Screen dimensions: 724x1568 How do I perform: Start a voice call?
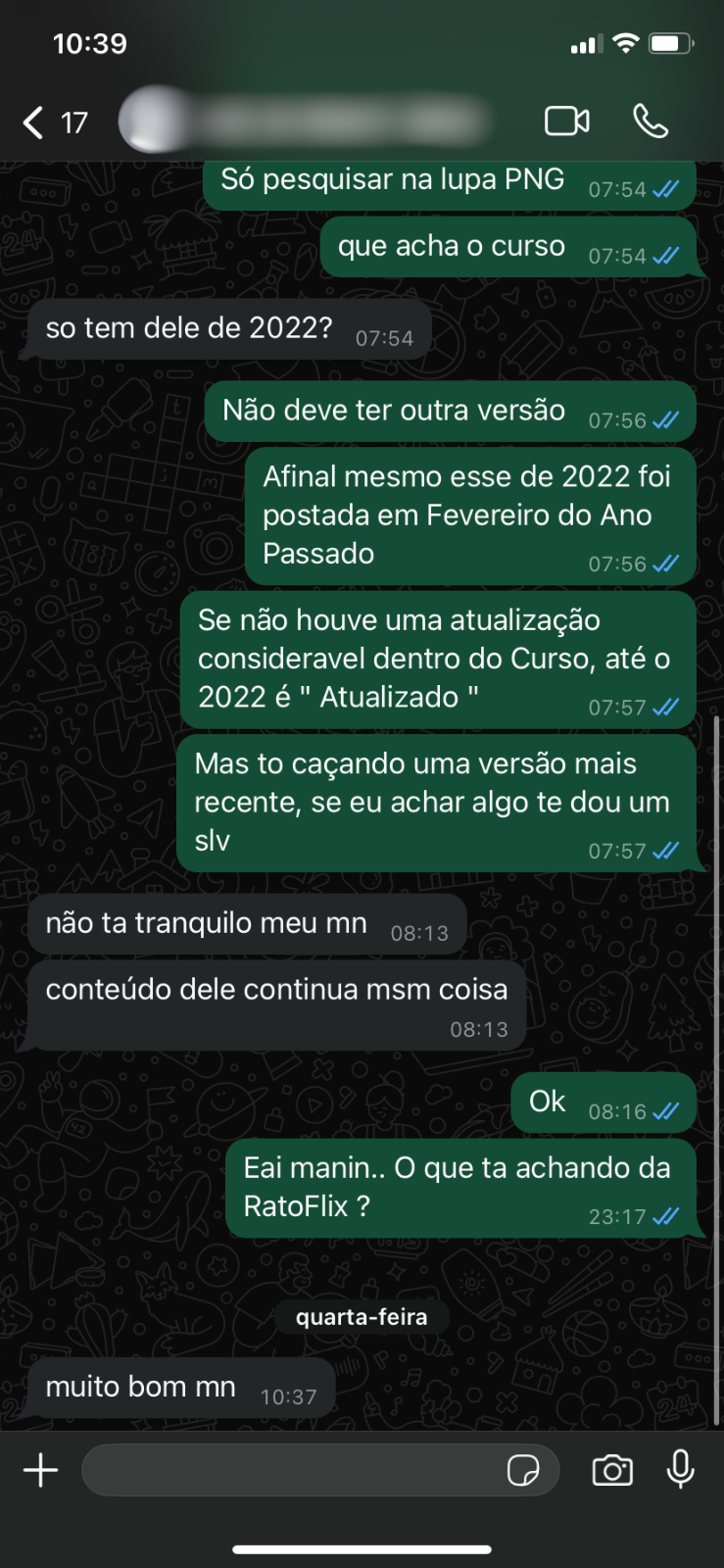(x=650, y=121)
